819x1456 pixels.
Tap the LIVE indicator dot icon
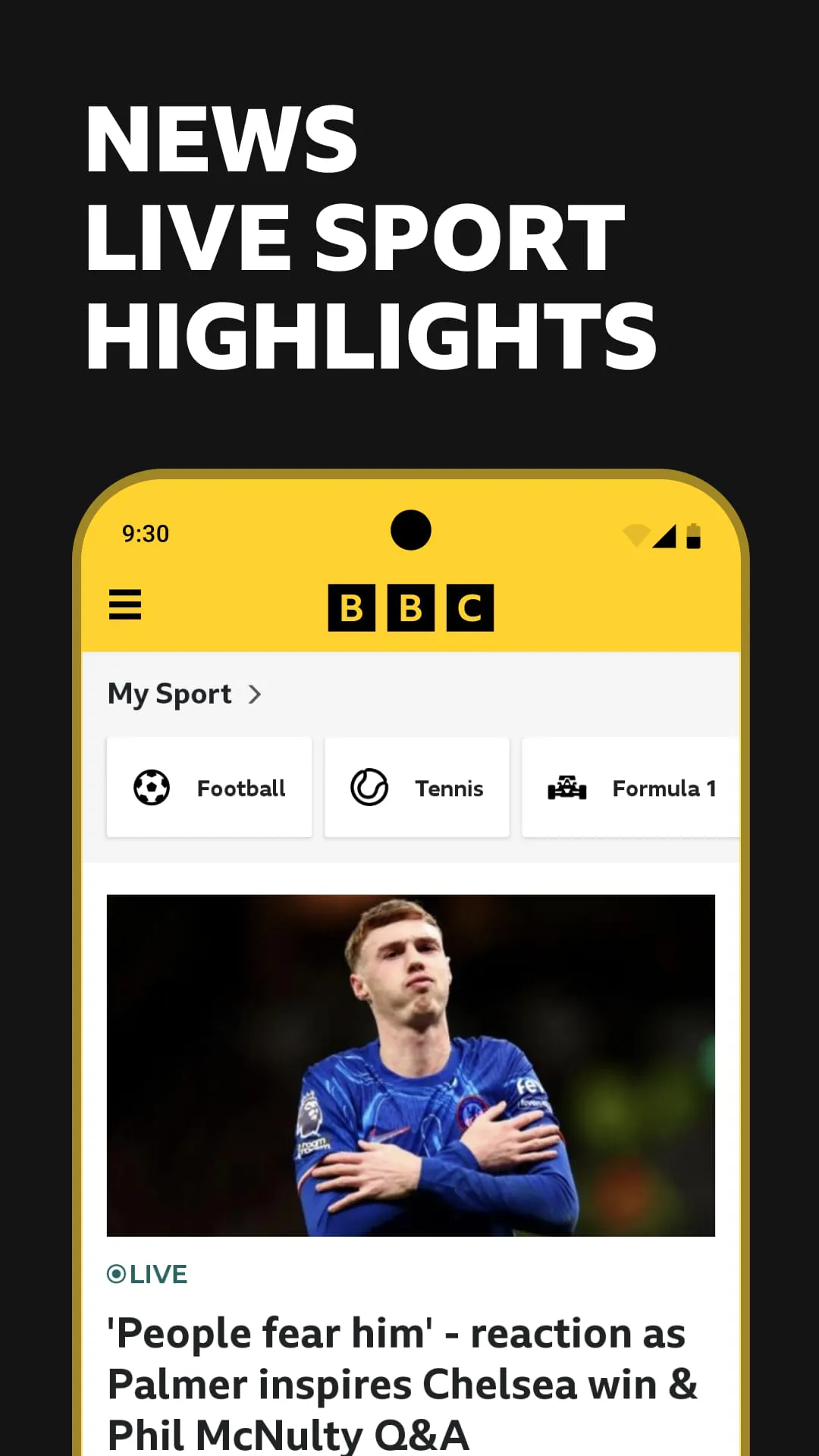click(x=118, y=1273)
